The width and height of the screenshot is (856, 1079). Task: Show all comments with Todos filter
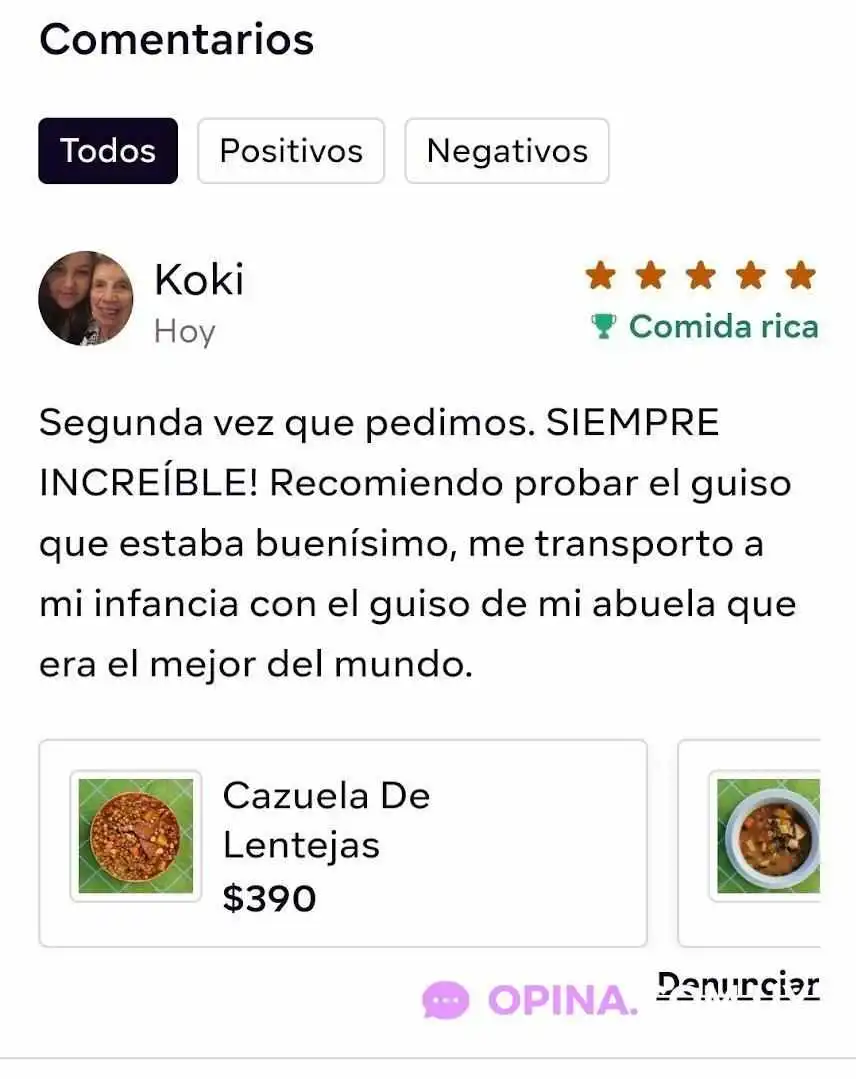click(108, 151)
